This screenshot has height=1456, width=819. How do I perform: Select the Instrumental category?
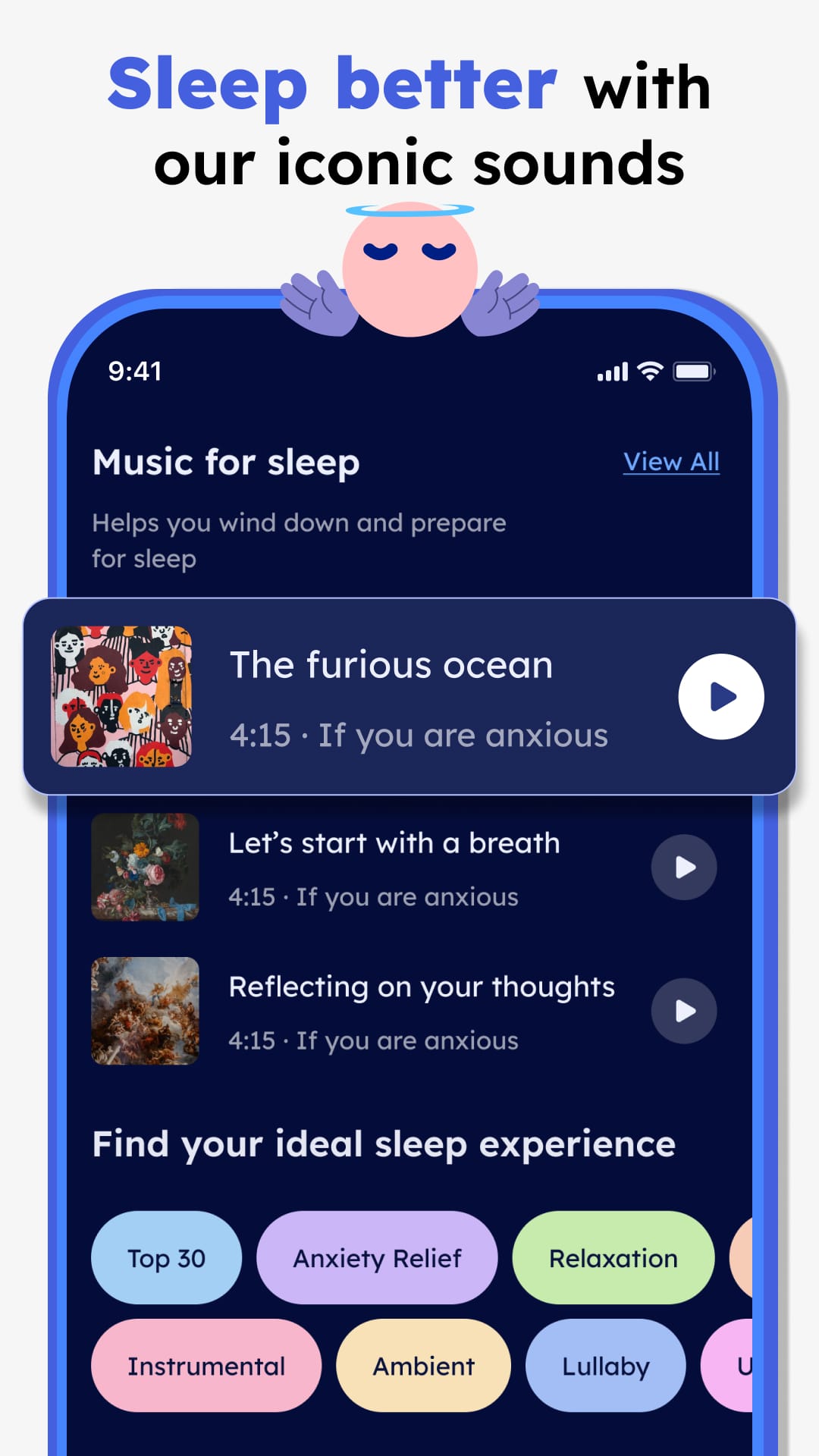pyautogui.click(x=206, y=1366)
